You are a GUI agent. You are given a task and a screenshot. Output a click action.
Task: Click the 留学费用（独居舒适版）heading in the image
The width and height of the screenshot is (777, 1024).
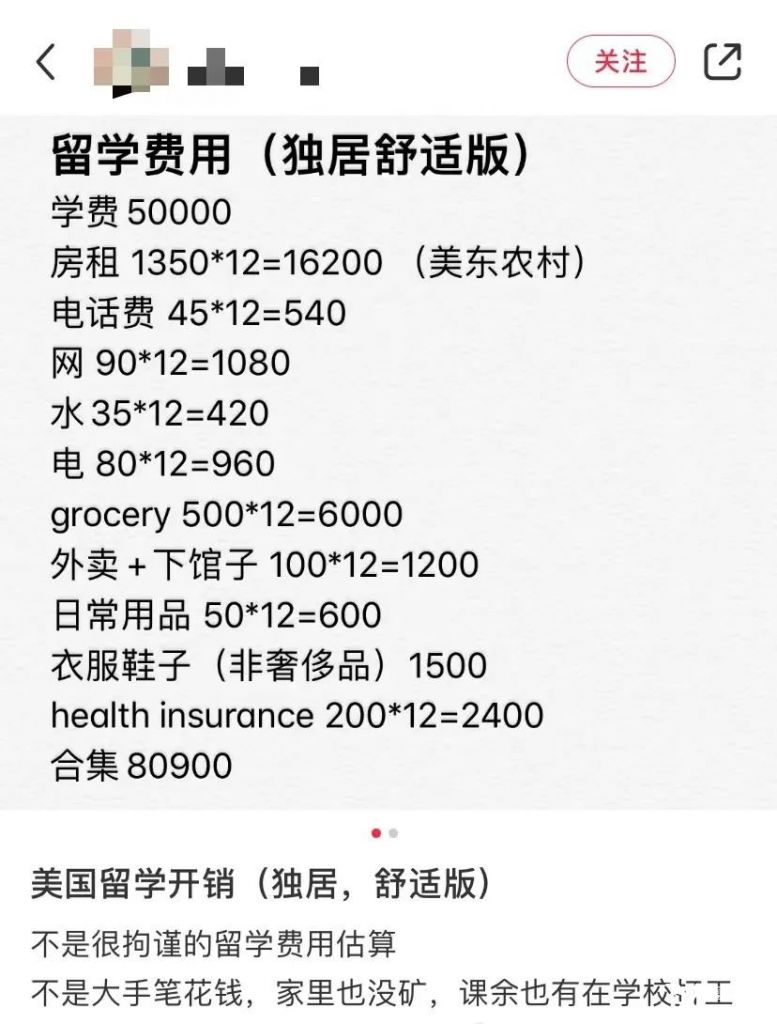290,157
